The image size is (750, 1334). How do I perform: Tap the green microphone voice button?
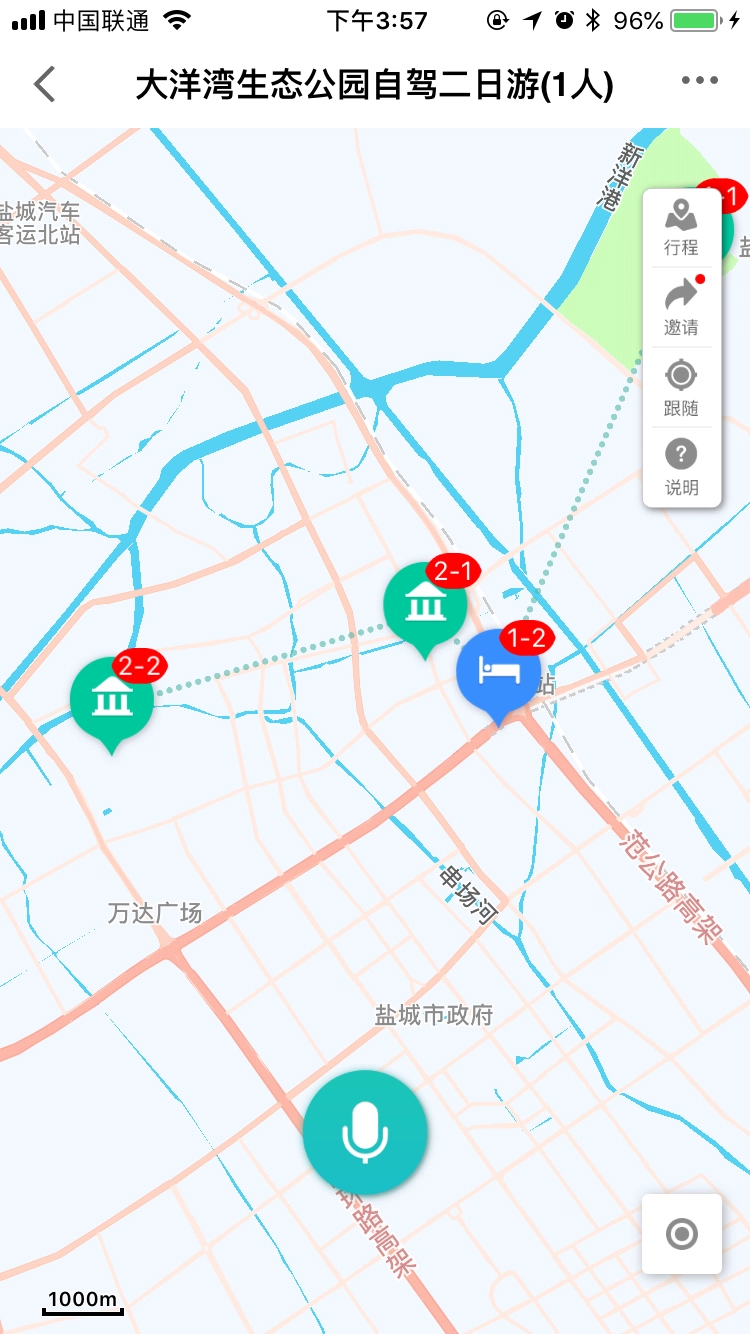click(365, 1132)
